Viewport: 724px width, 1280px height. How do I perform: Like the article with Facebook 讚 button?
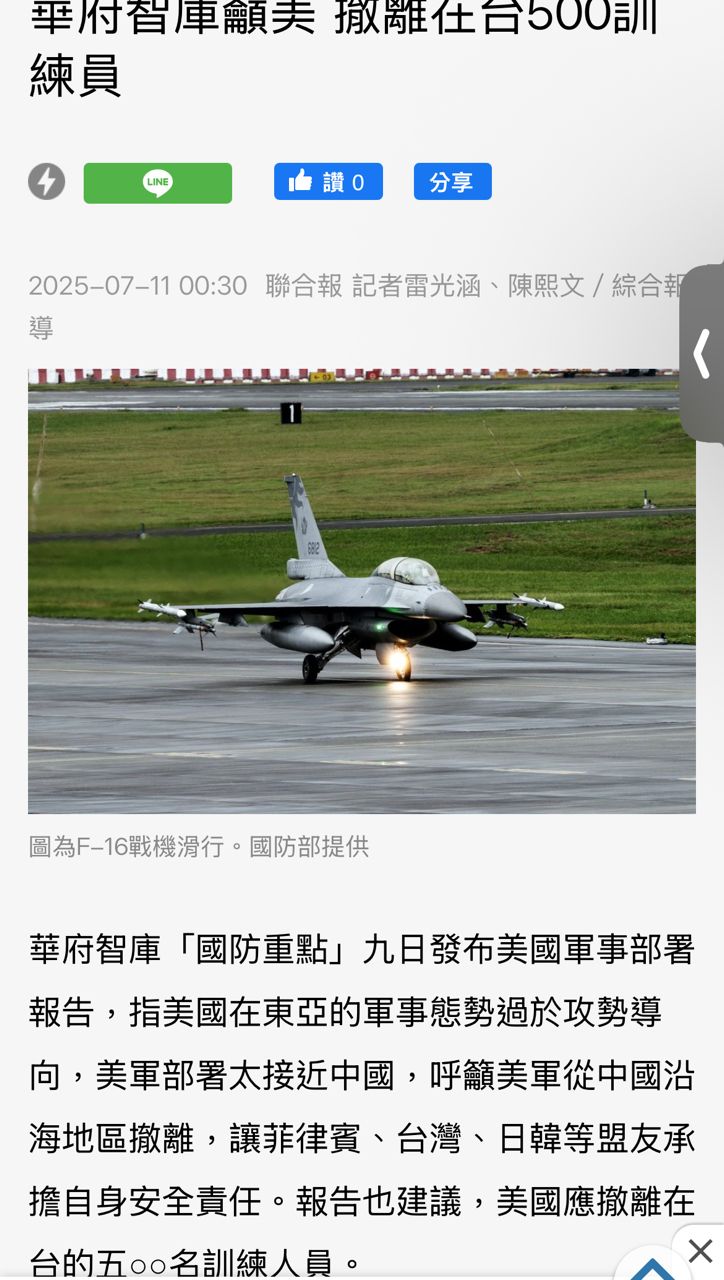(328, 182)
